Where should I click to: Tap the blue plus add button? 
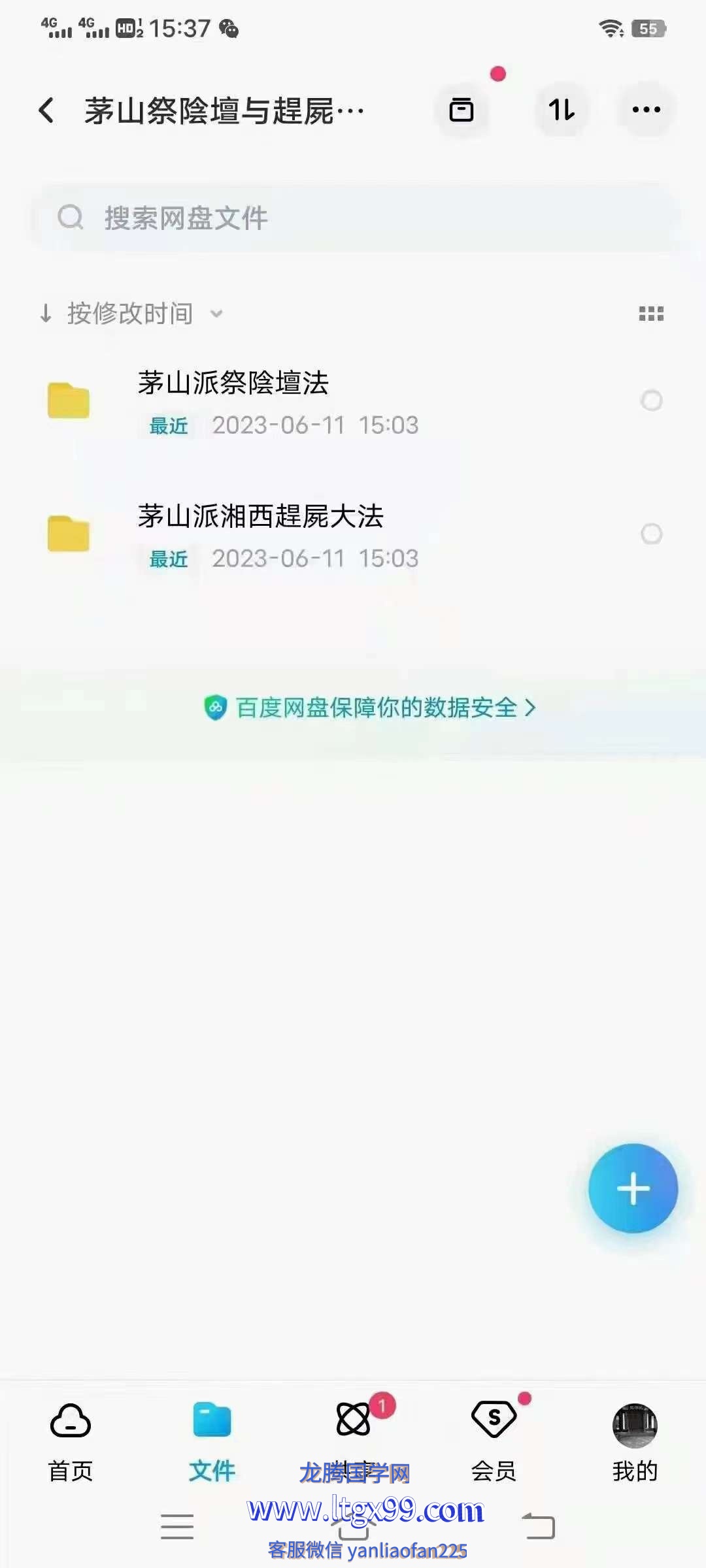(x=633, y=1188)
